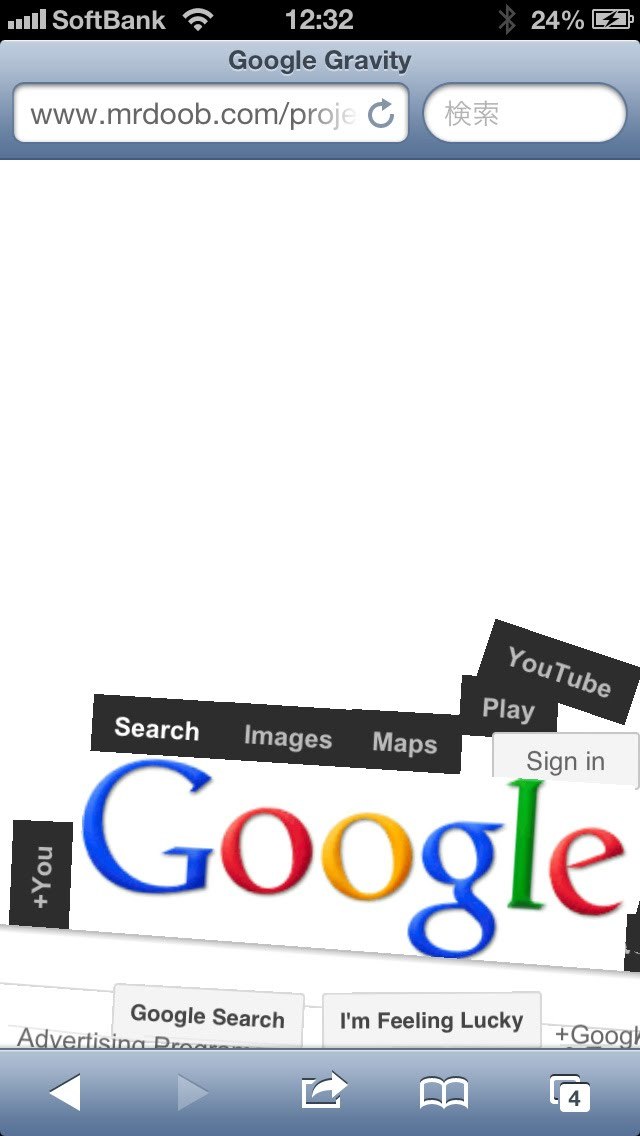Reload the page with refresh icon
Image resolution: width=640 pixels, height=1136 pixels.
[381, 114]
